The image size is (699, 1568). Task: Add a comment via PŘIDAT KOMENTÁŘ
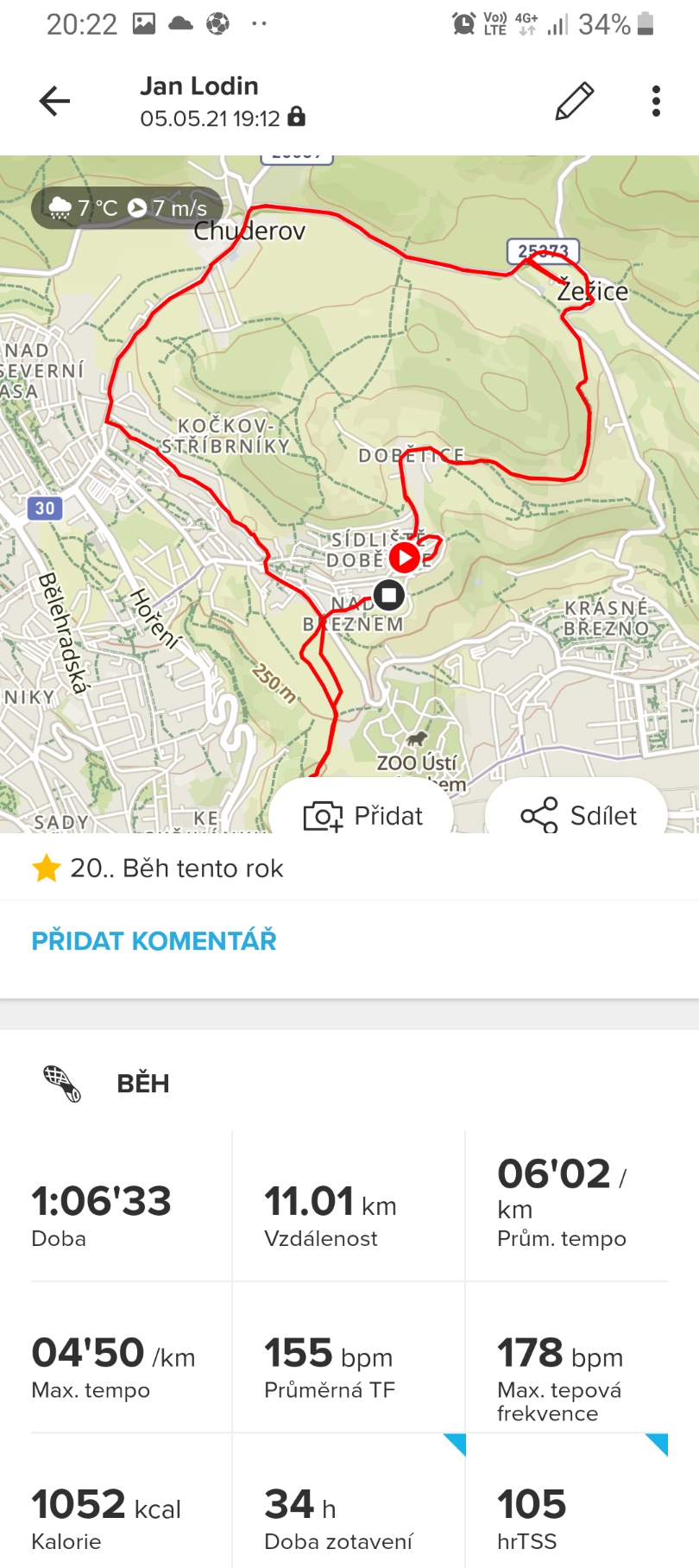click(154, 940)
